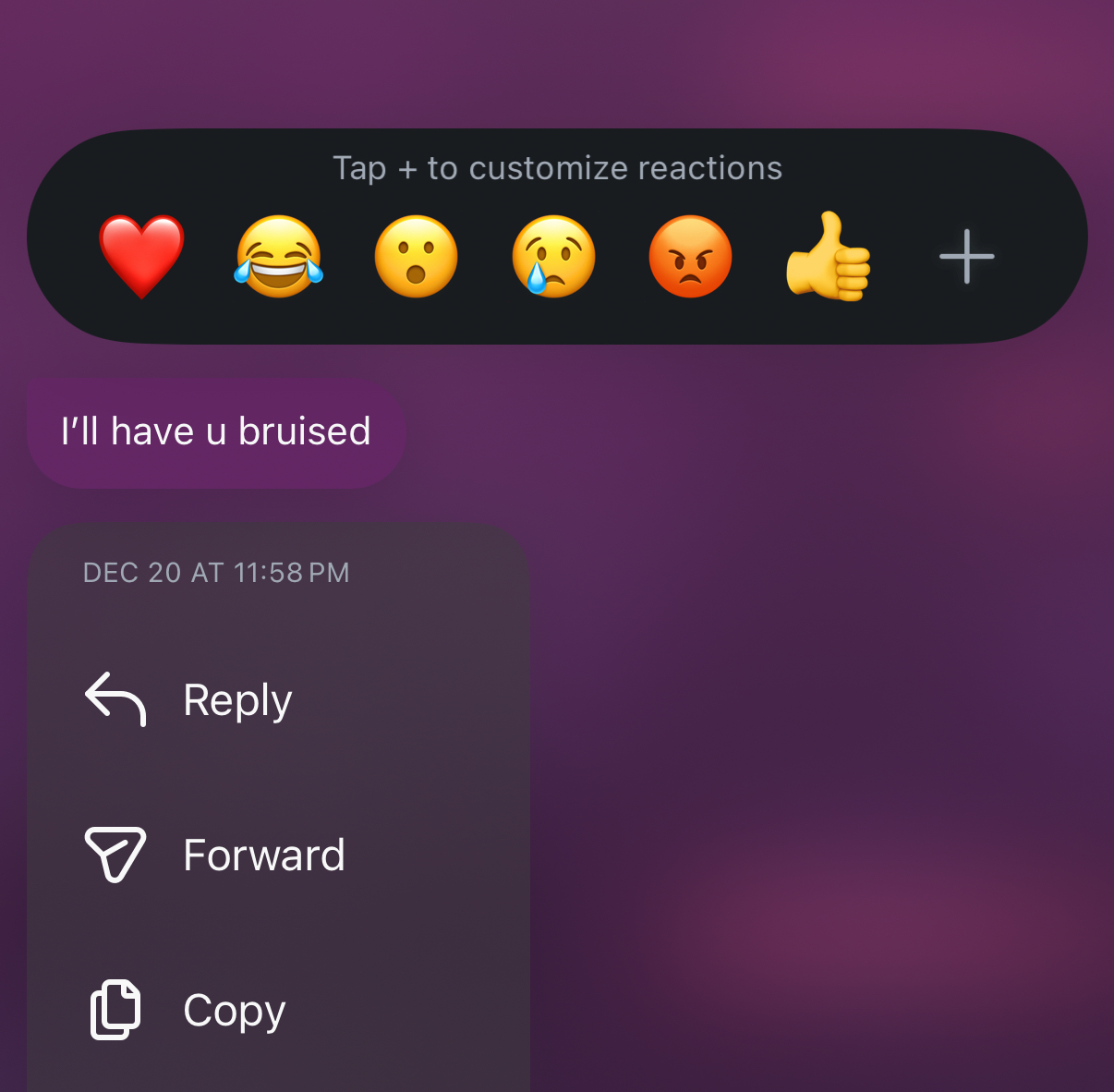
Task: React with the thumbs up emoji
Action: (828, 257)
